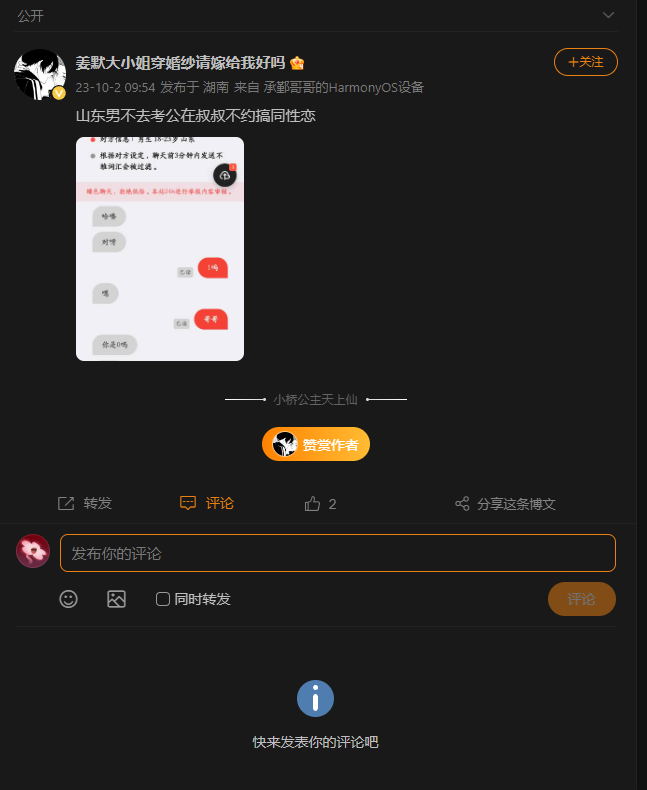The width and height of the screenshot is (647, 790).
Task: Reward the author via 赞赏作者
Action: [316, 444]
